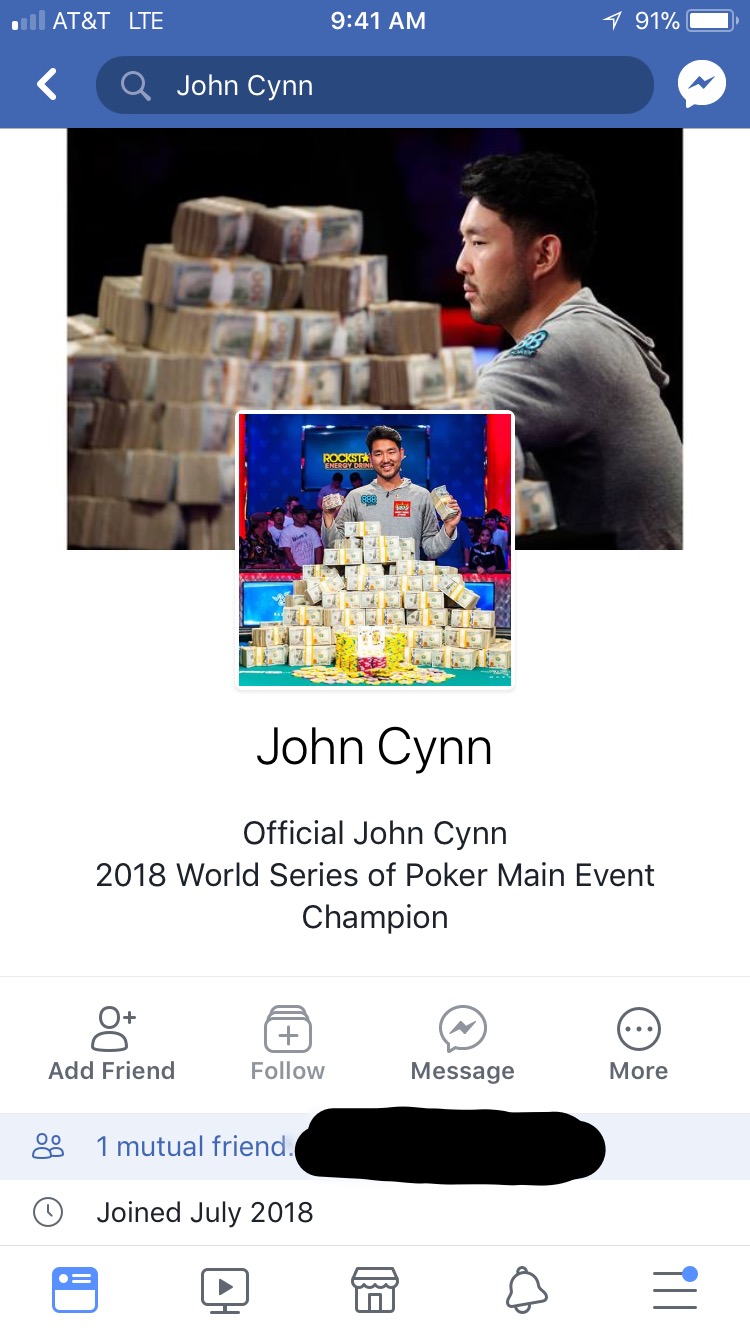Follow this profile
Viewport: 750px width, 1334px height.
click(x=288, y=1043)
